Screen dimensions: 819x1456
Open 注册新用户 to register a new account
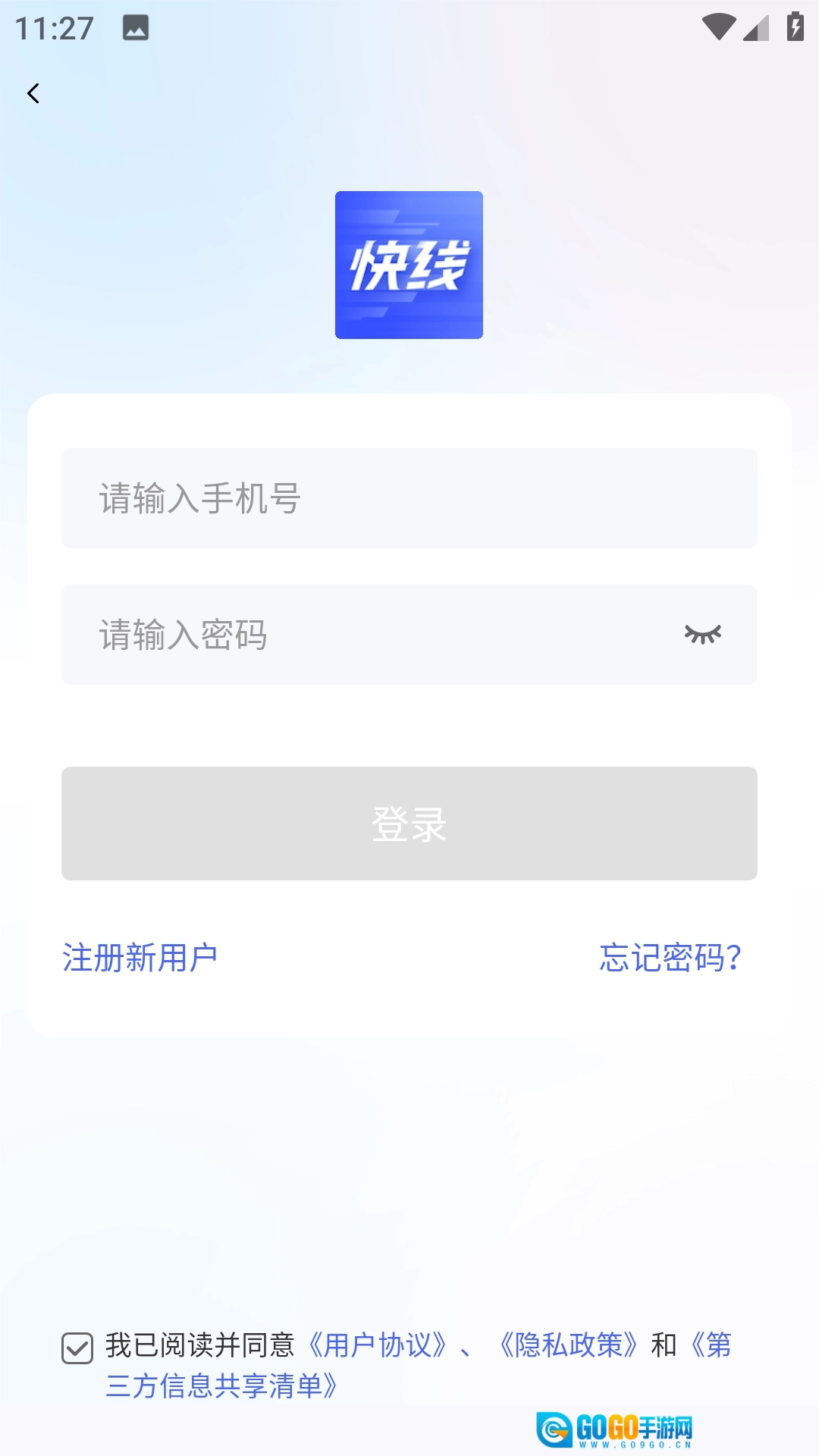point(140,958)
